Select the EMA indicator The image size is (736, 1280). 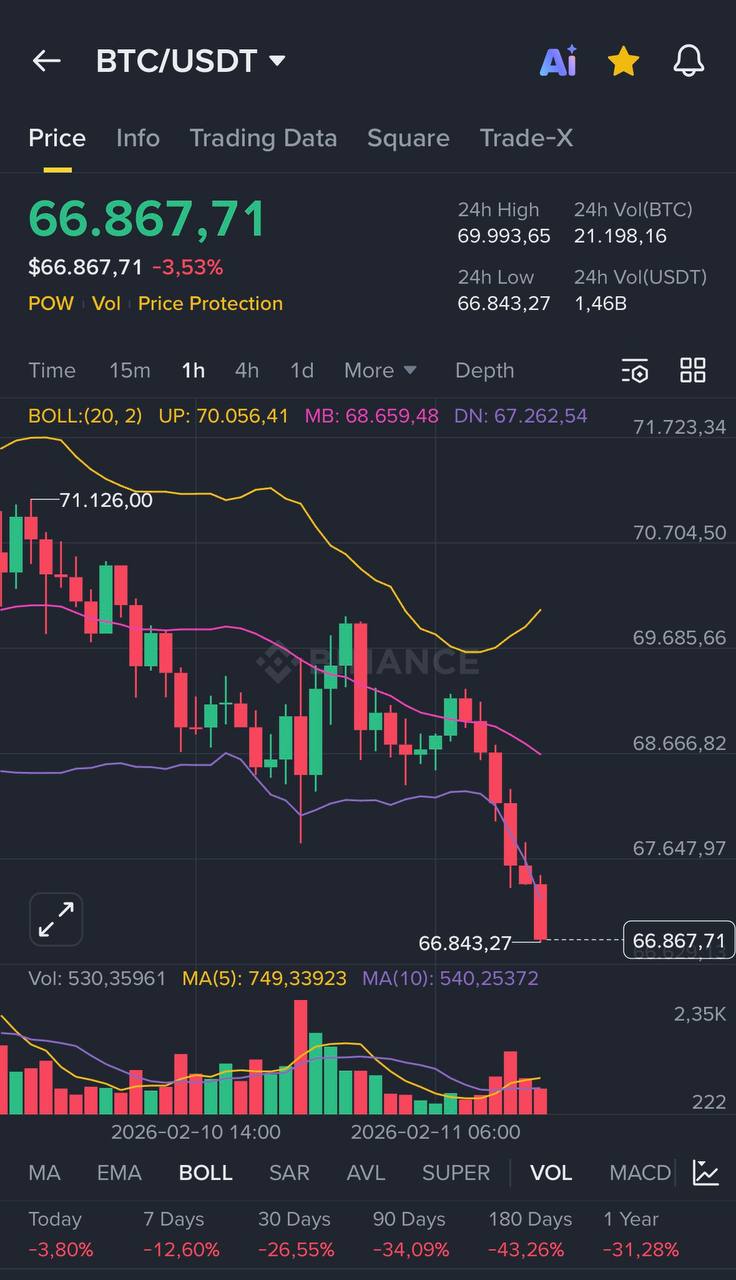coord(119,1172)
